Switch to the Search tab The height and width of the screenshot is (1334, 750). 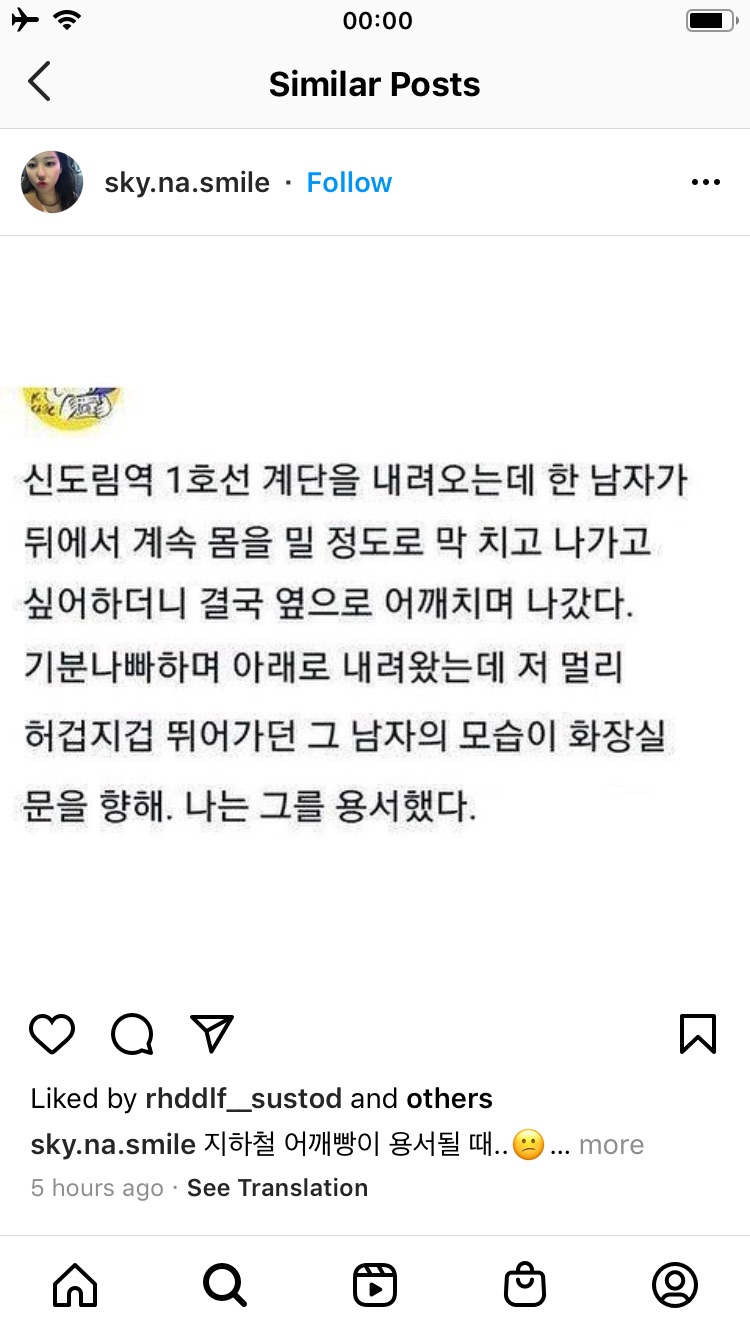point(224,1285)
